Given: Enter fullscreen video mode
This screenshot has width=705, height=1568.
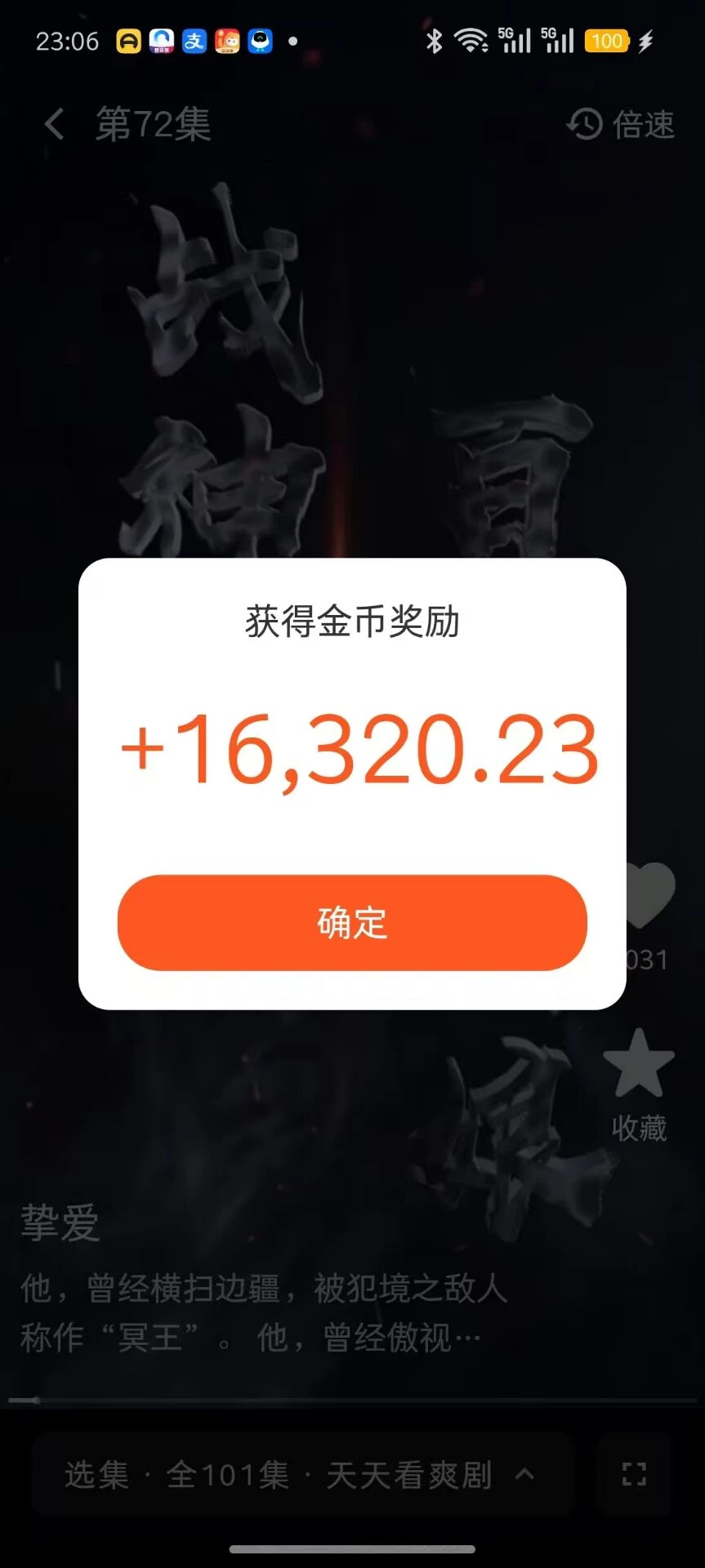Looking at the screenshot, I should click(x=634, y=1475).
